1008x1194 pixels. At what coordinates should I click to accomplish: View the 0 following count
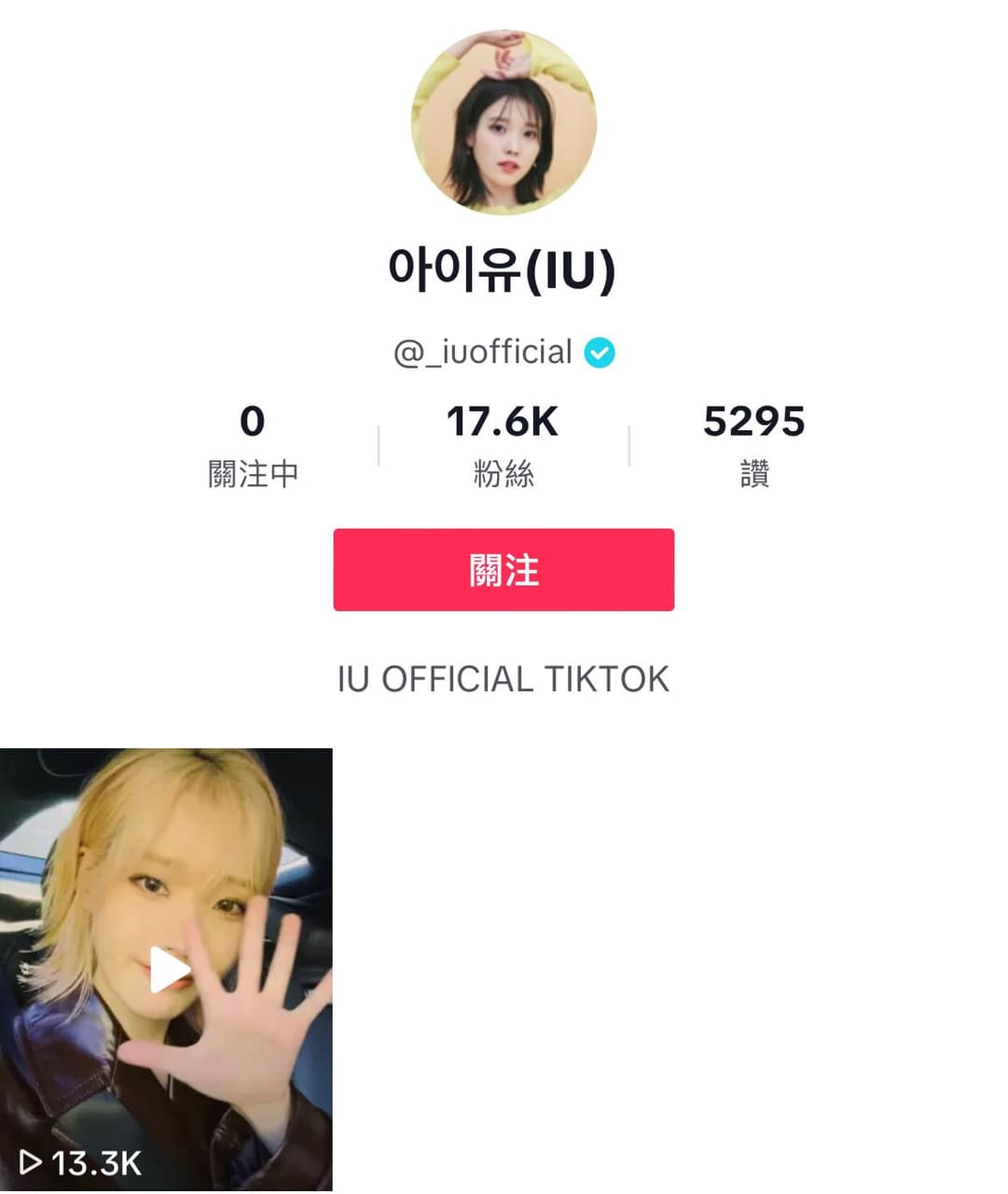click(x=253, y=422)
